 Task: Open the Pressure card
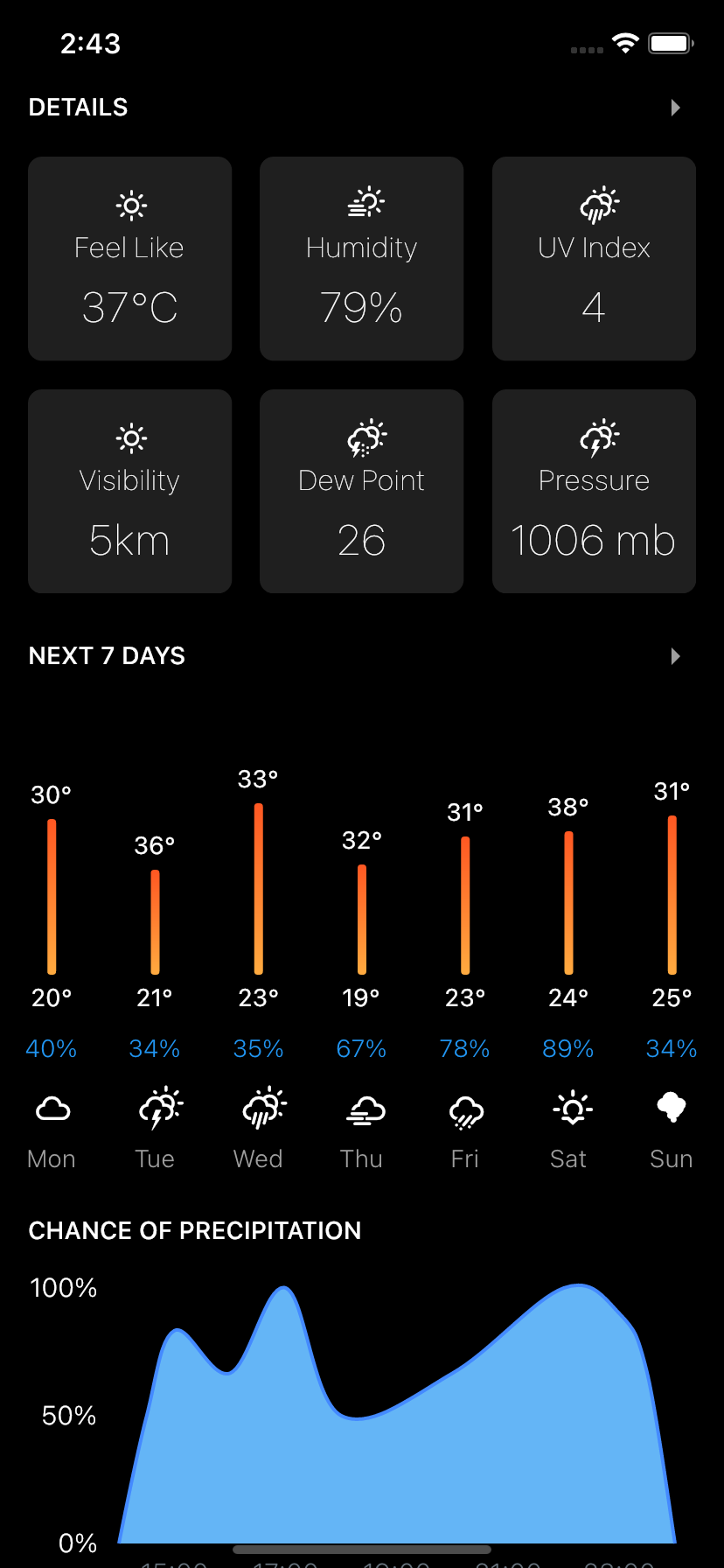coord(594,492)
